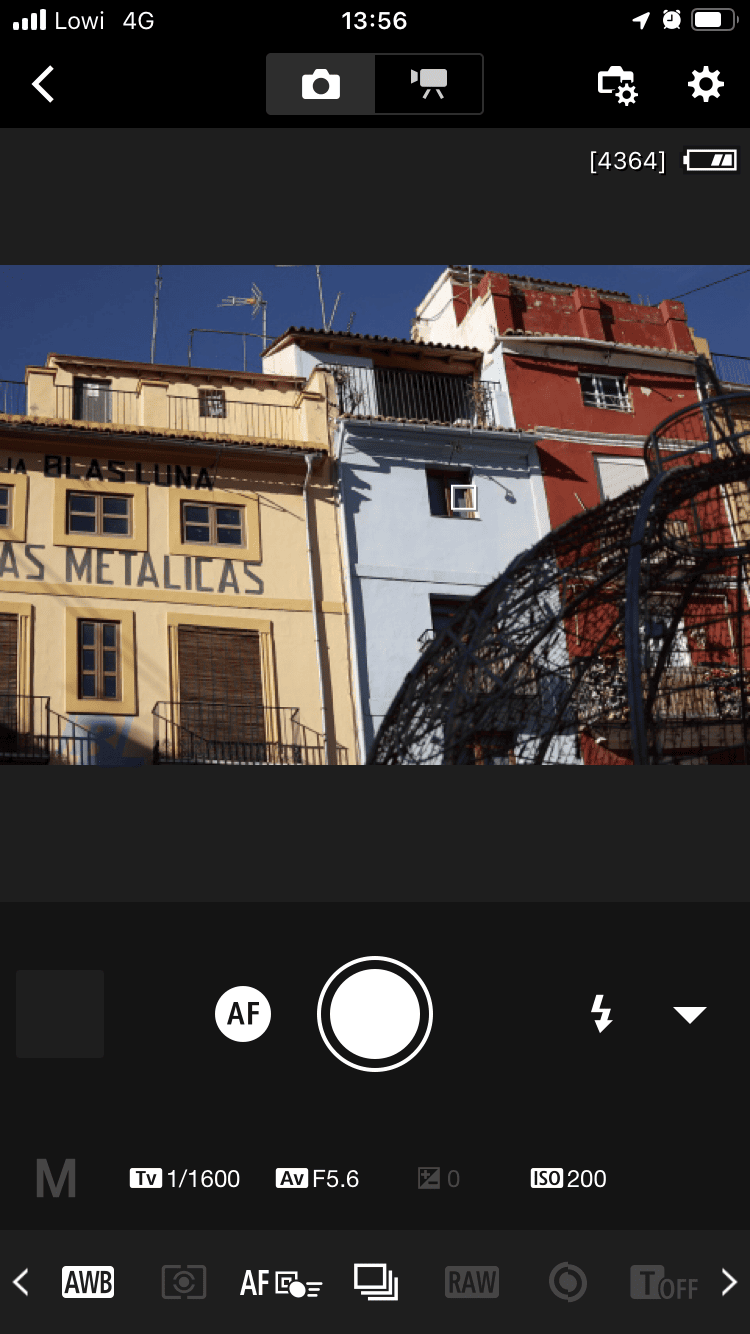
Task: Tap the AF autofocus button
Action: point(243,1014)
